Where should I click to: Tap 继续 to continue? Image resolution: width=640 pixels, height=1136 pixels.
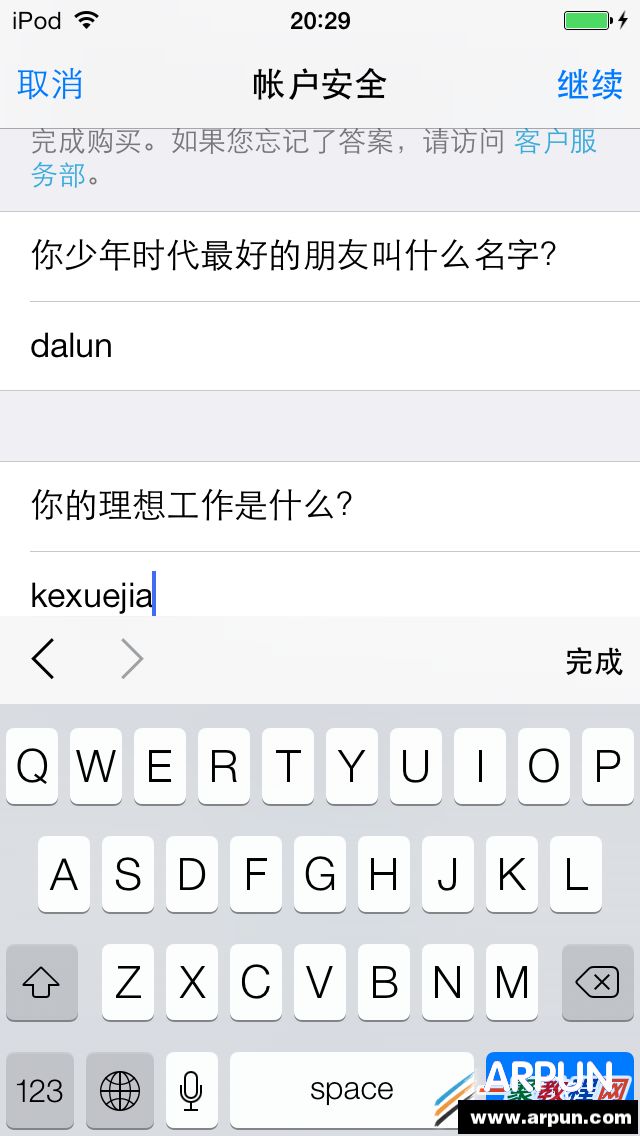click(x=590, y=85)
